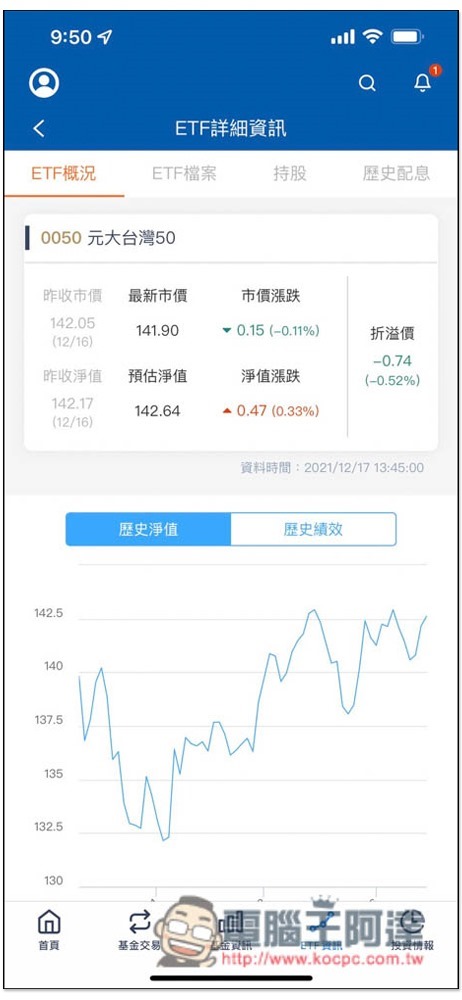Open the ETF資訊 bottom tab
462x1000 pixels.
(x=322, y=930)
